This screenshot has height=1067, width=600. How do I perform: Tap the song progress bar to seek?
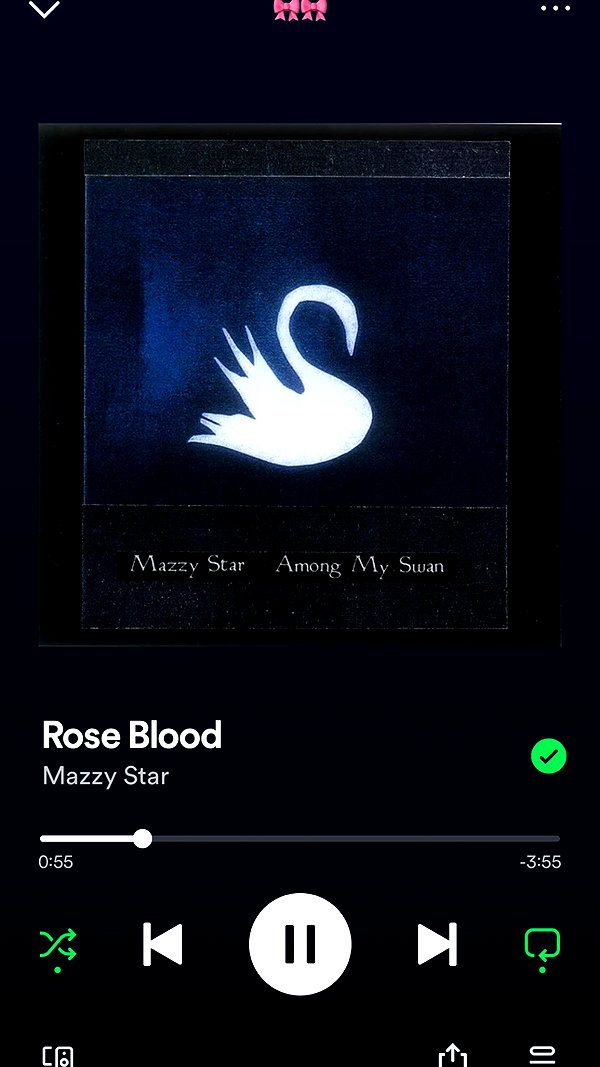click(x=300, y=838)
